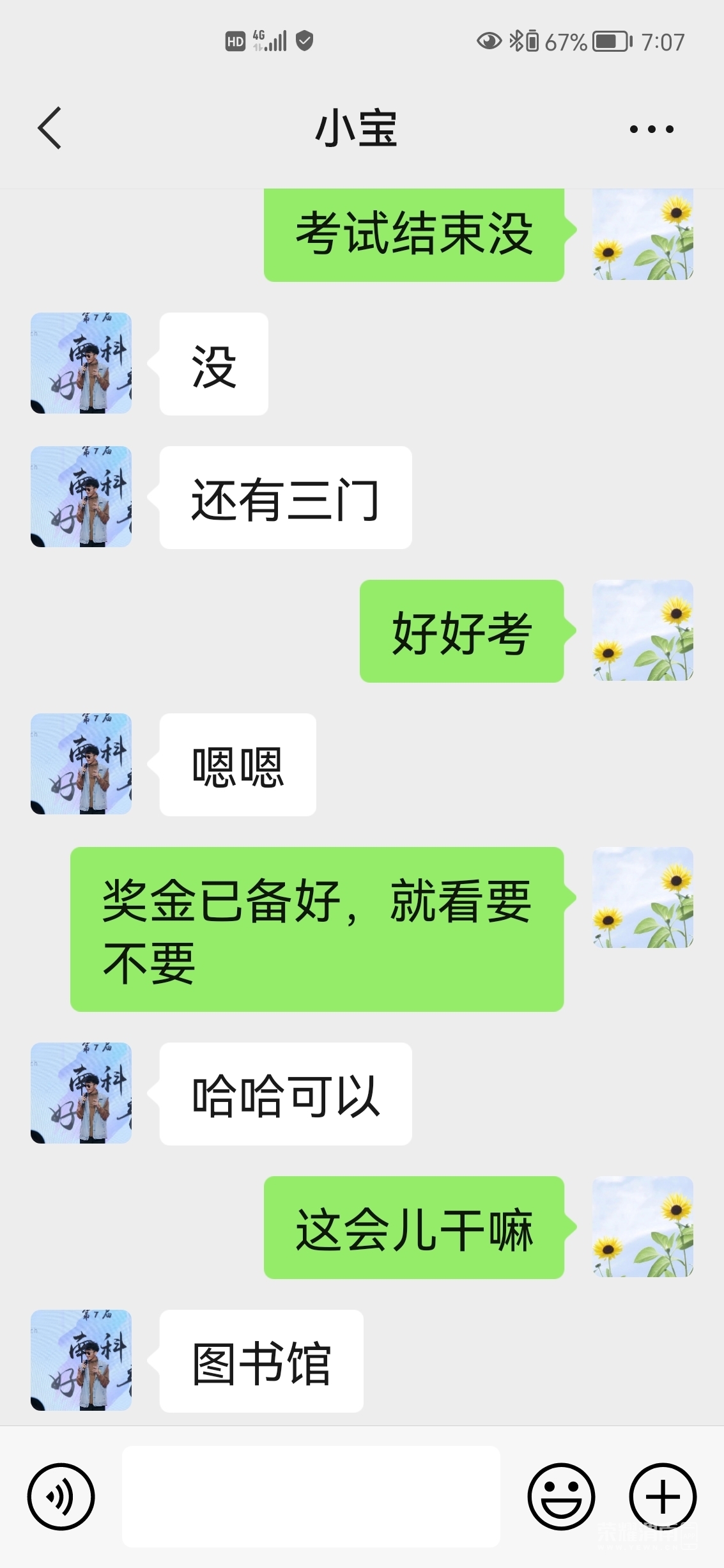Open chat info via three-dot menu

coord(651,129)
